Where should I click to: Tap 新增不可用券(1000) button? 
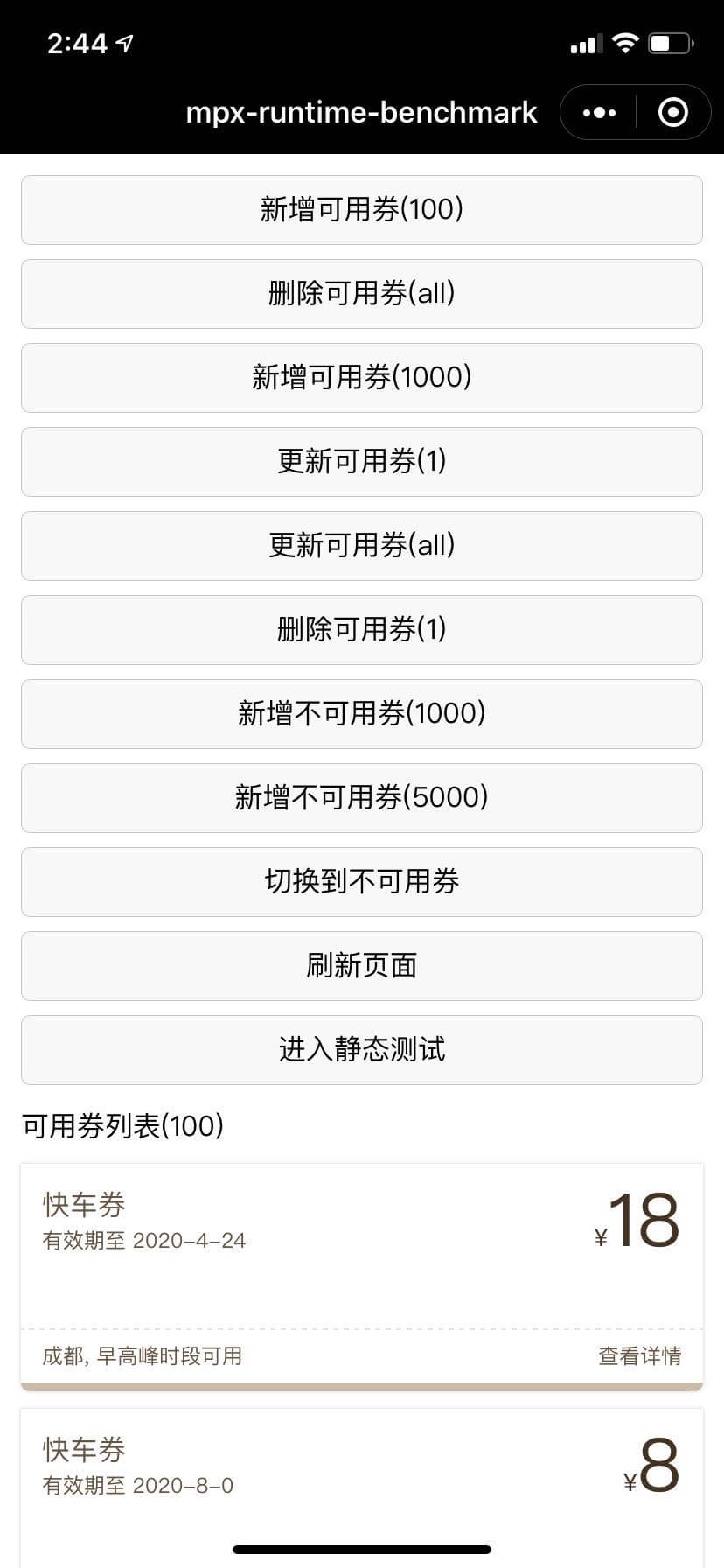point(362,714)
